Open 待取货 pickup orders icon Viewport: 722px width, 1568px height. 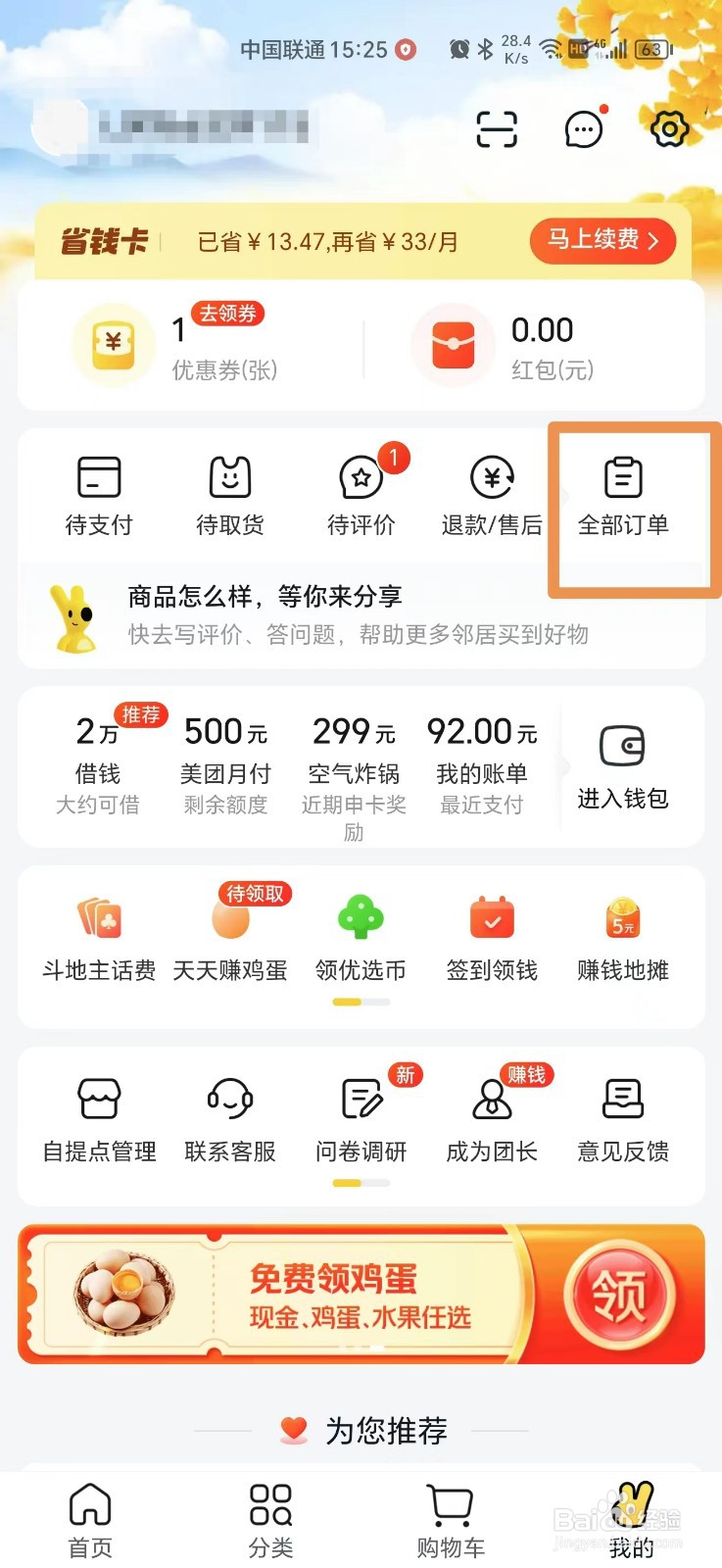coord(229,495)
